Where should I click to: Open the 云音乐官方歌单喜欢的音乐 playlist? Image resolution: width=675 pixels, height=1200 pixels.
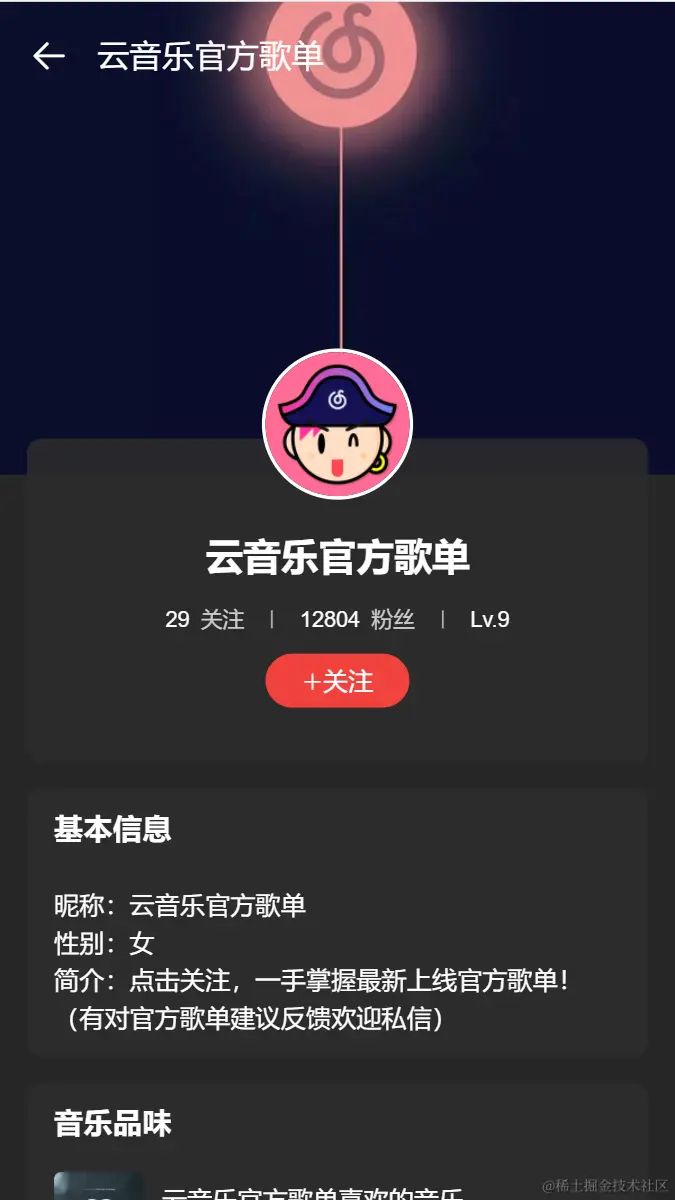312,1190
